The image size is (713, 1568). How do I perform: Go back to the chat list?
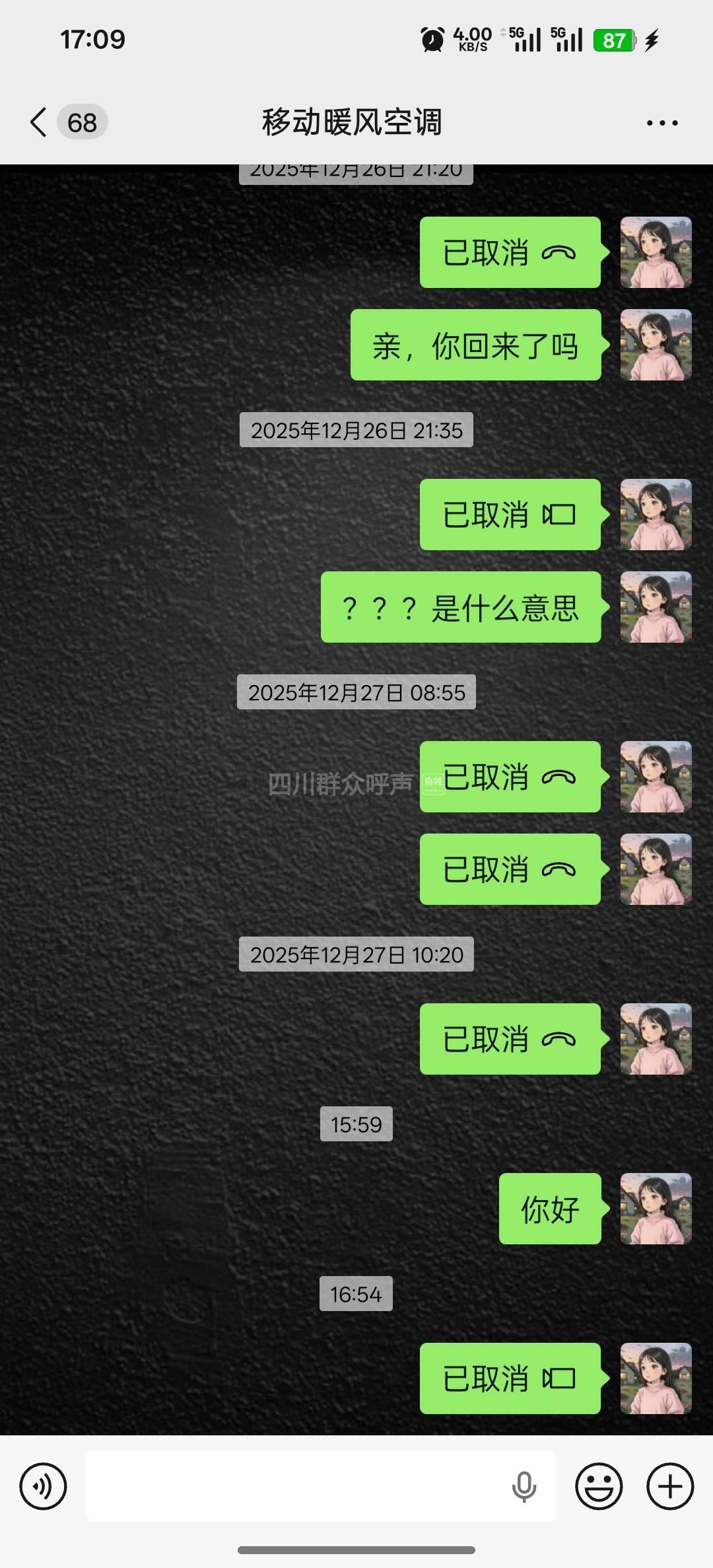tap(39, 123)
